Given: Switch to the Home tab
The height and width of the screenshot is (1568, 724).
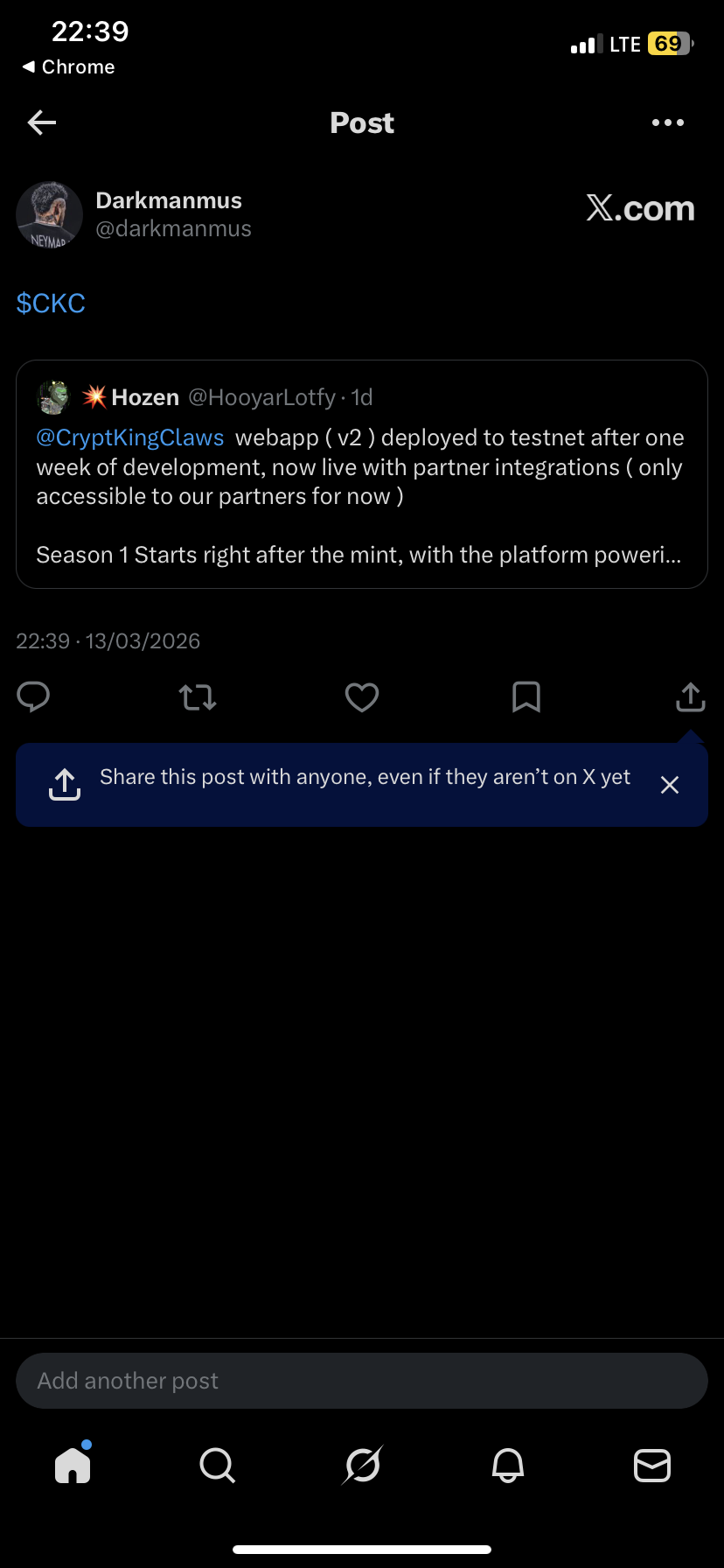Looking at the screenshot, I should click(73, 1465).
